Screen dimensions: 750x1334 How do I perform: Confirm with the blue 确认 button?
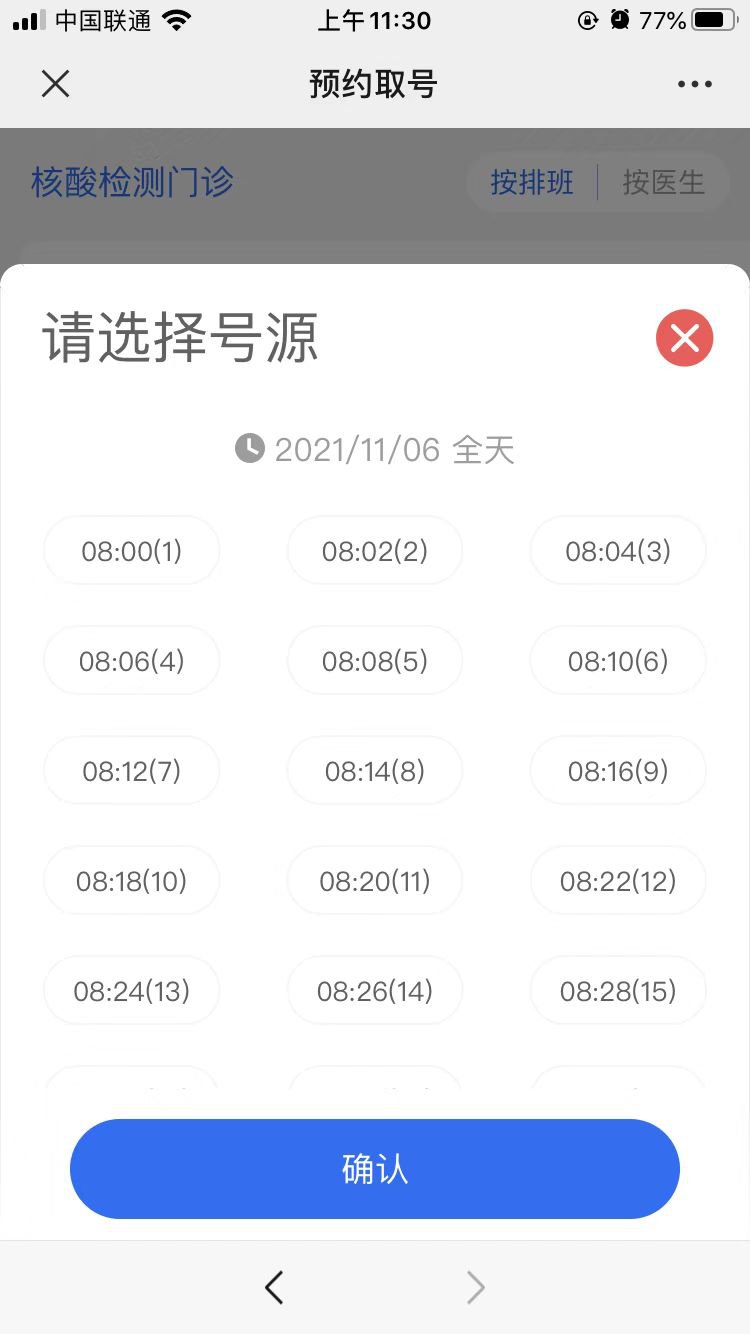tap(374, 1169)
